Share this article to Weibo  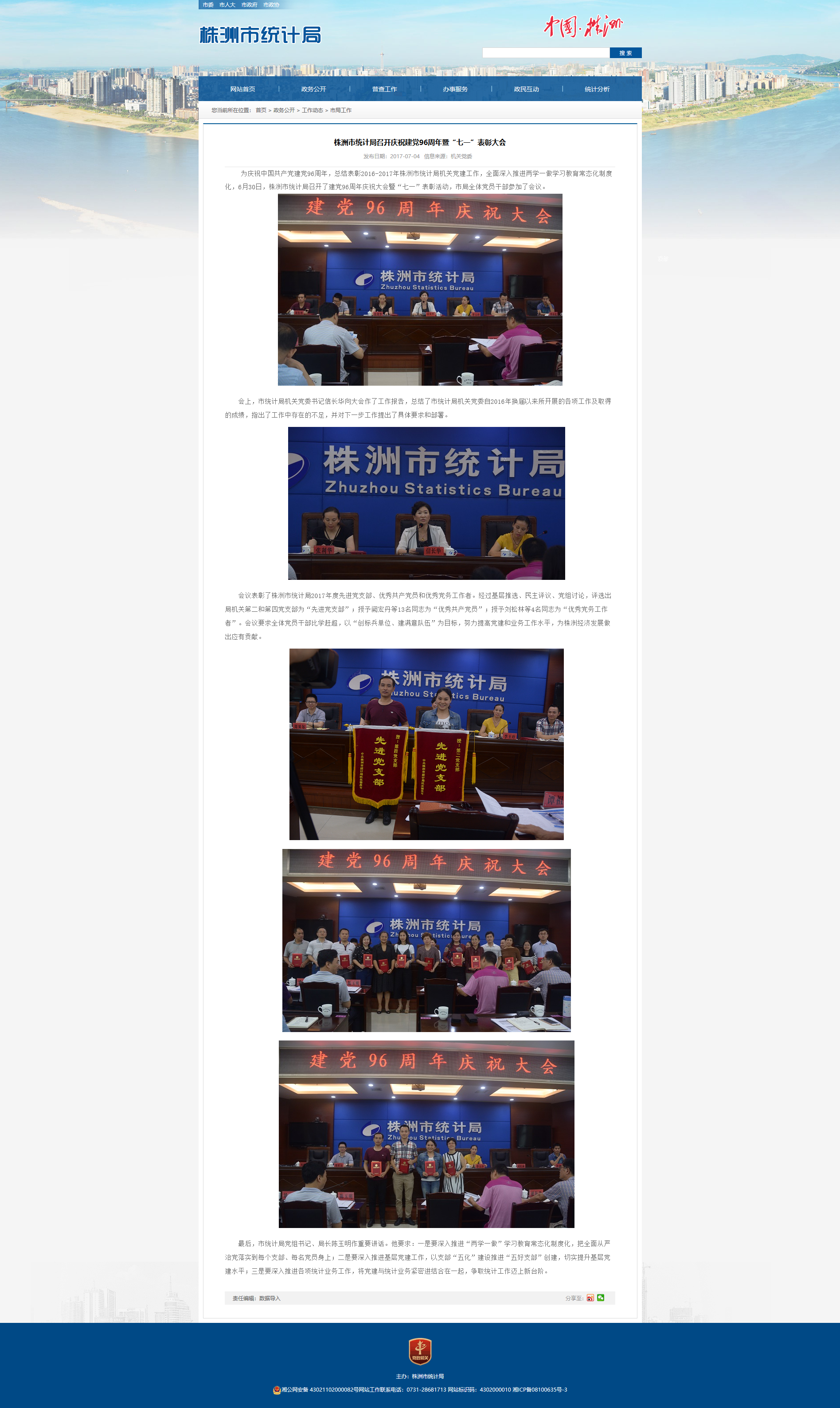pos(590,1298)
